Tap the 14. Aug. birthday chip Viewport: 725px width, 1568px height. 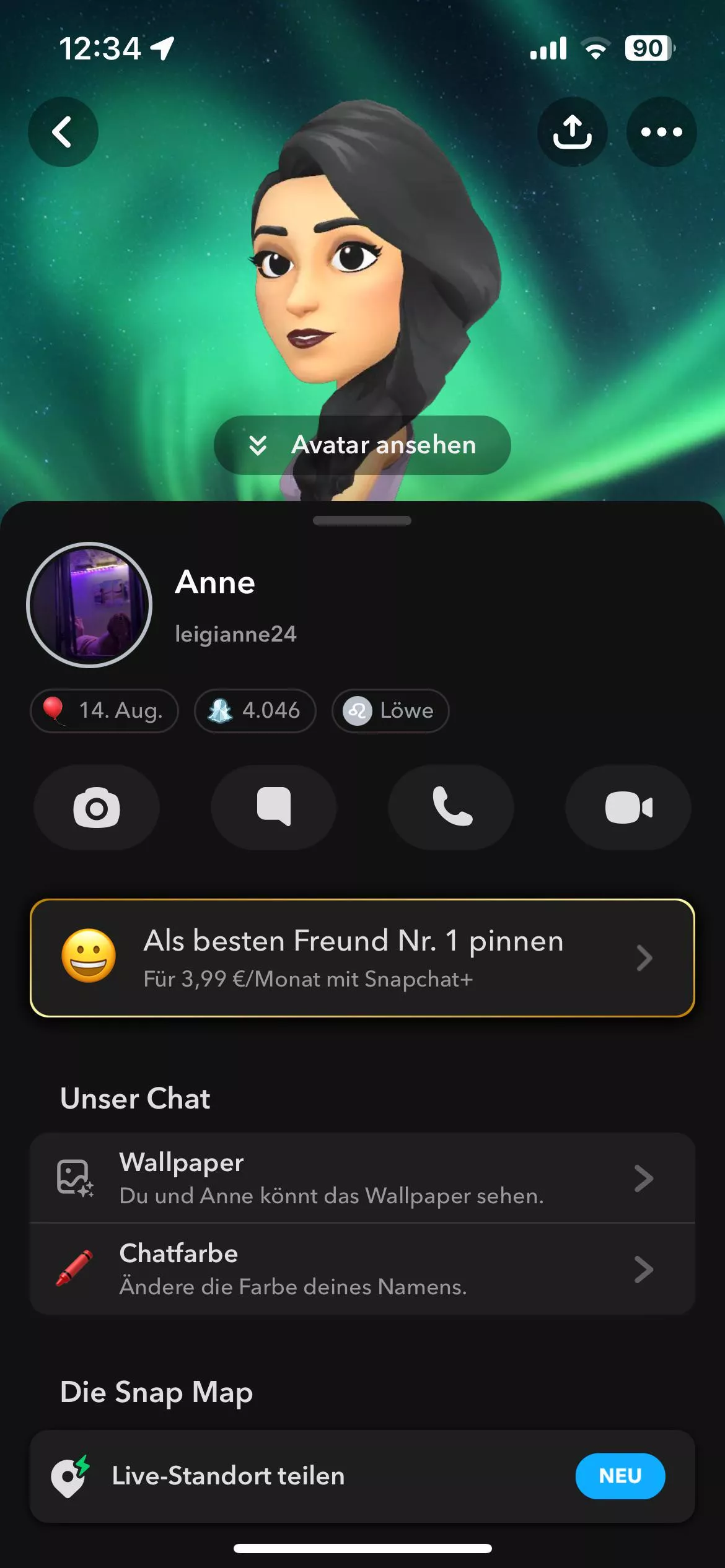point(105,710)
